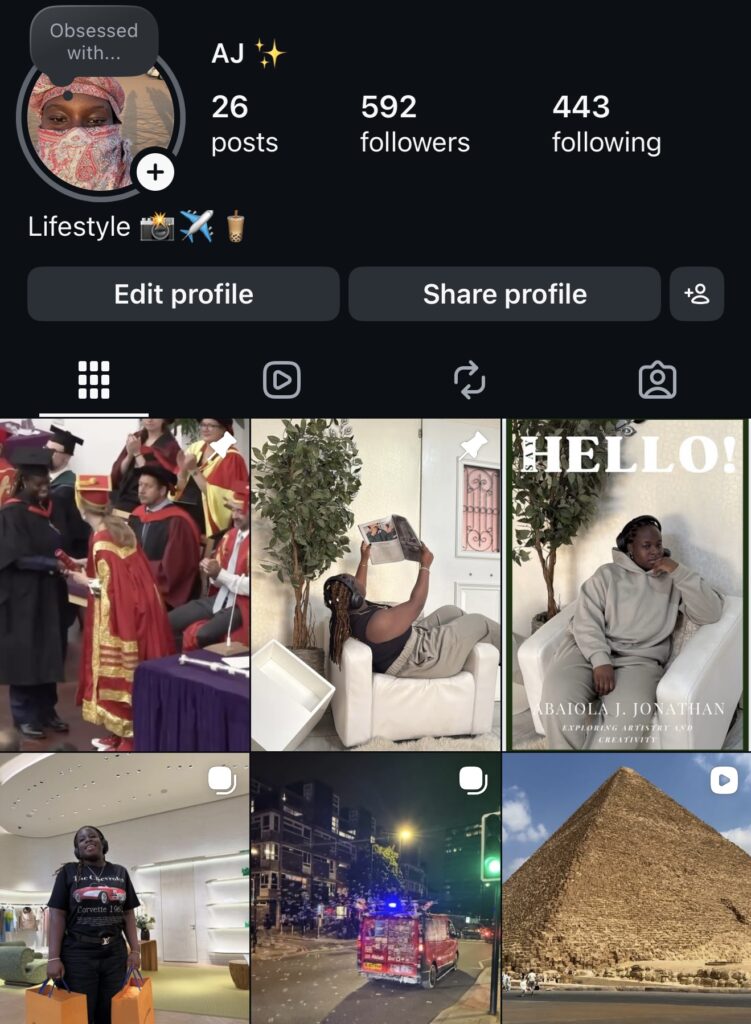The width and height of the screenshot is (751, 1024).
Task: Open the pinned post of reading on armchair
Action: click(375, 584)
